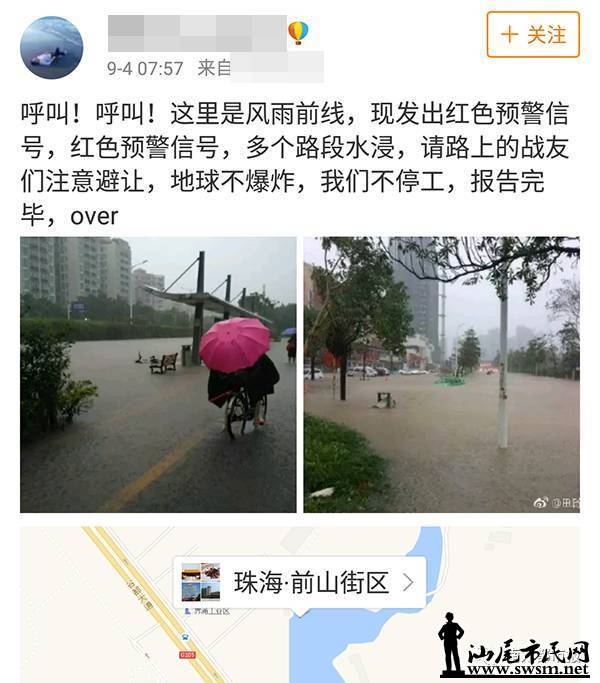
Task: Open the pink umbrella flood photo
Action: coord(158,374)
